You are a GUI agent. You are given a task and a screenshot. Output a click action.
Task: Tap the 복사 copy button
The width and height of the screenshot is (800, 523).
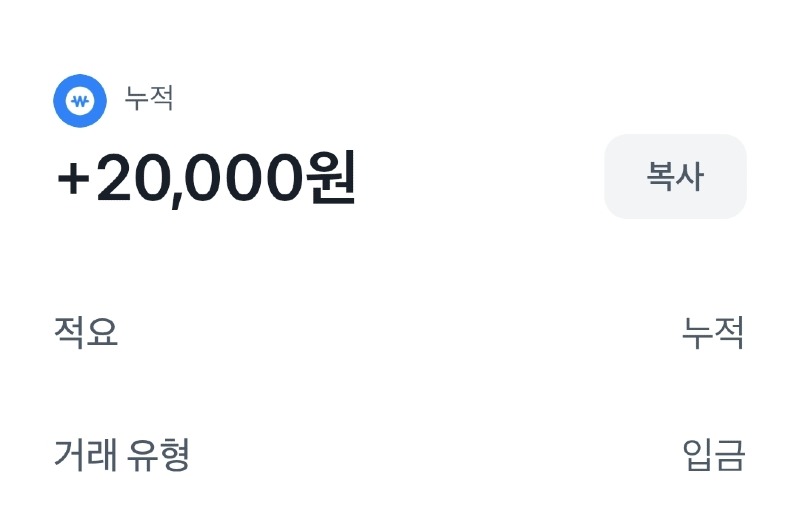tap(675, 177)
